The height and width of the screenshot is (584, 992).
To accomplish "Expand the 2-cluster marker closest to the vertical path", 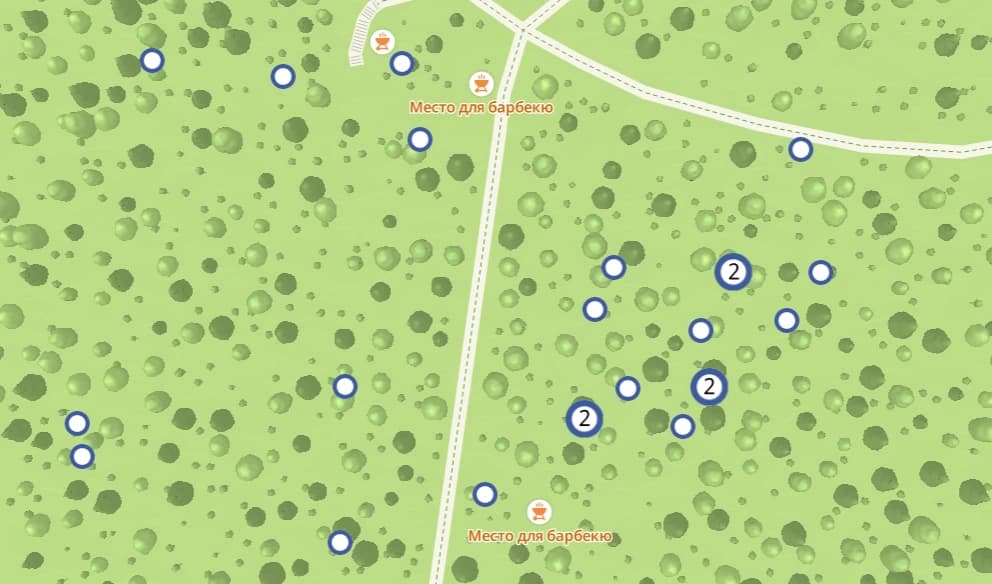I will tap(584, 418).
